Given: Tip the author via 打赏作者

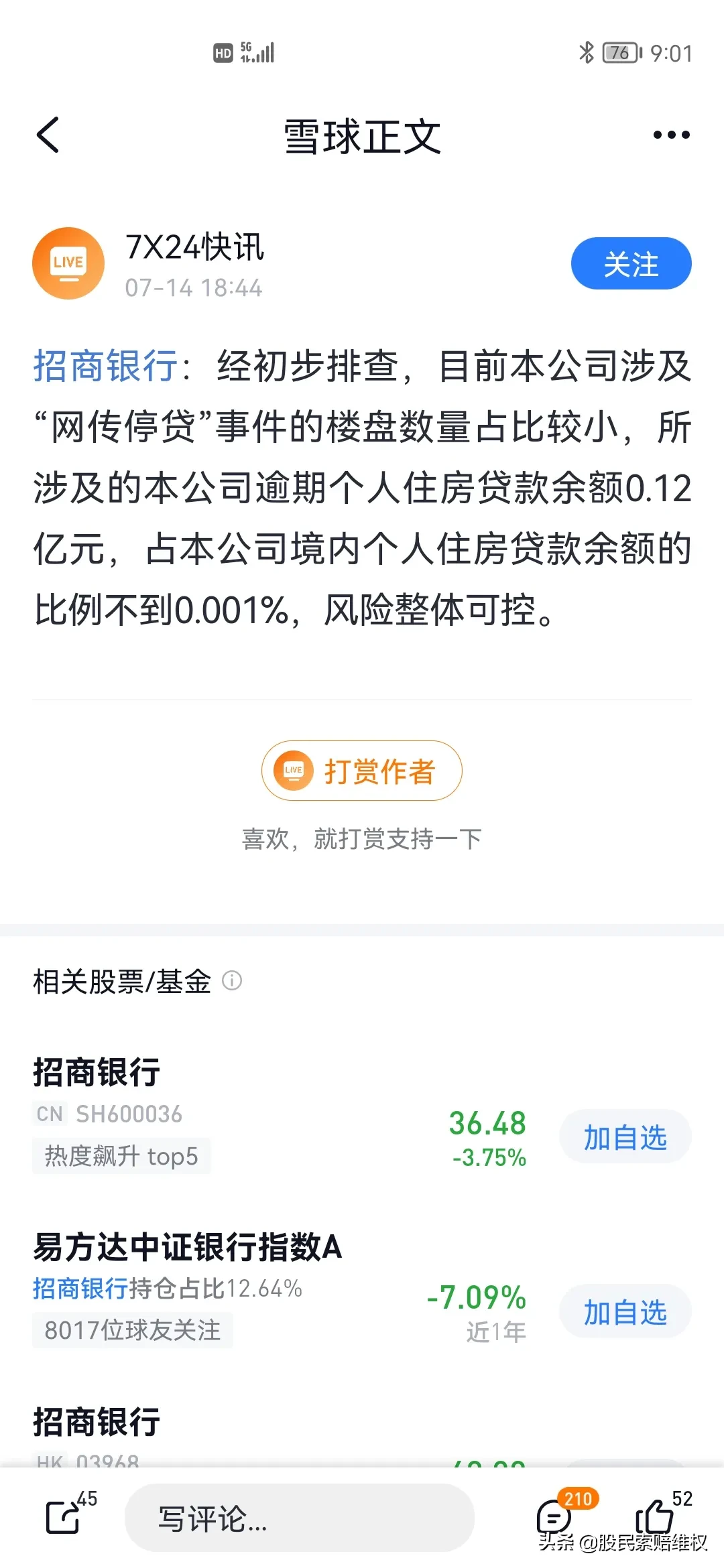Looking at the screenshot, I should [x=362, y=771].
